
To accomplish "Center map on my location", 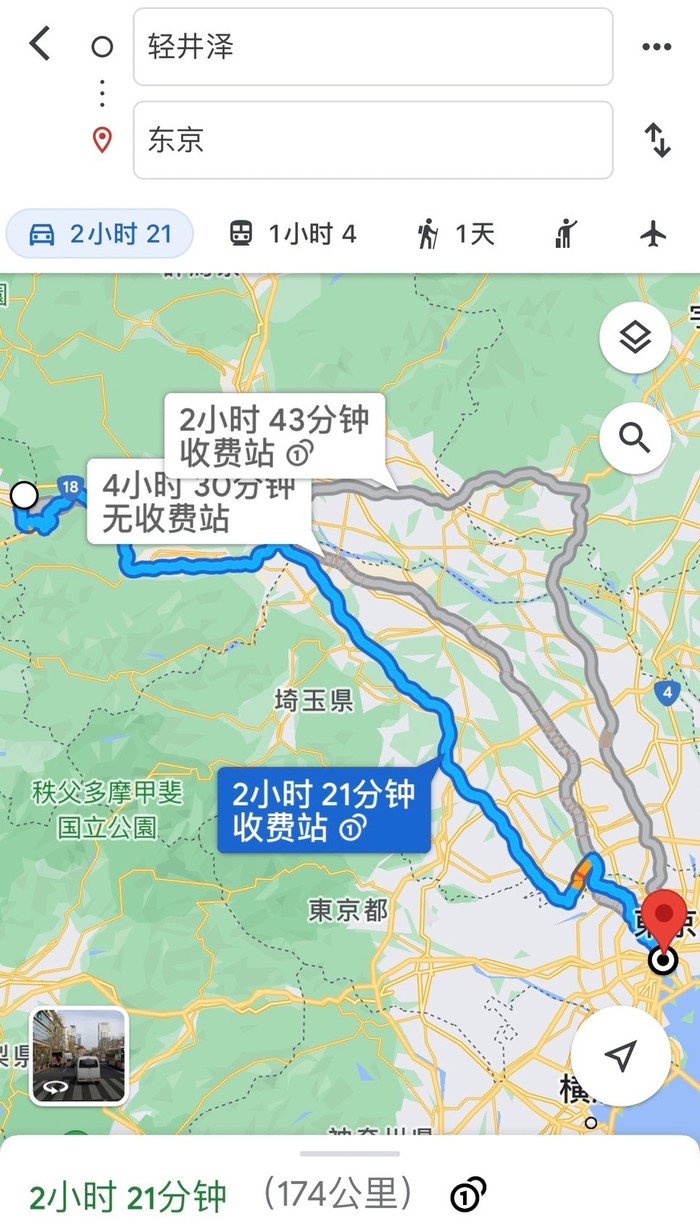I will (x=621, y=1055).
